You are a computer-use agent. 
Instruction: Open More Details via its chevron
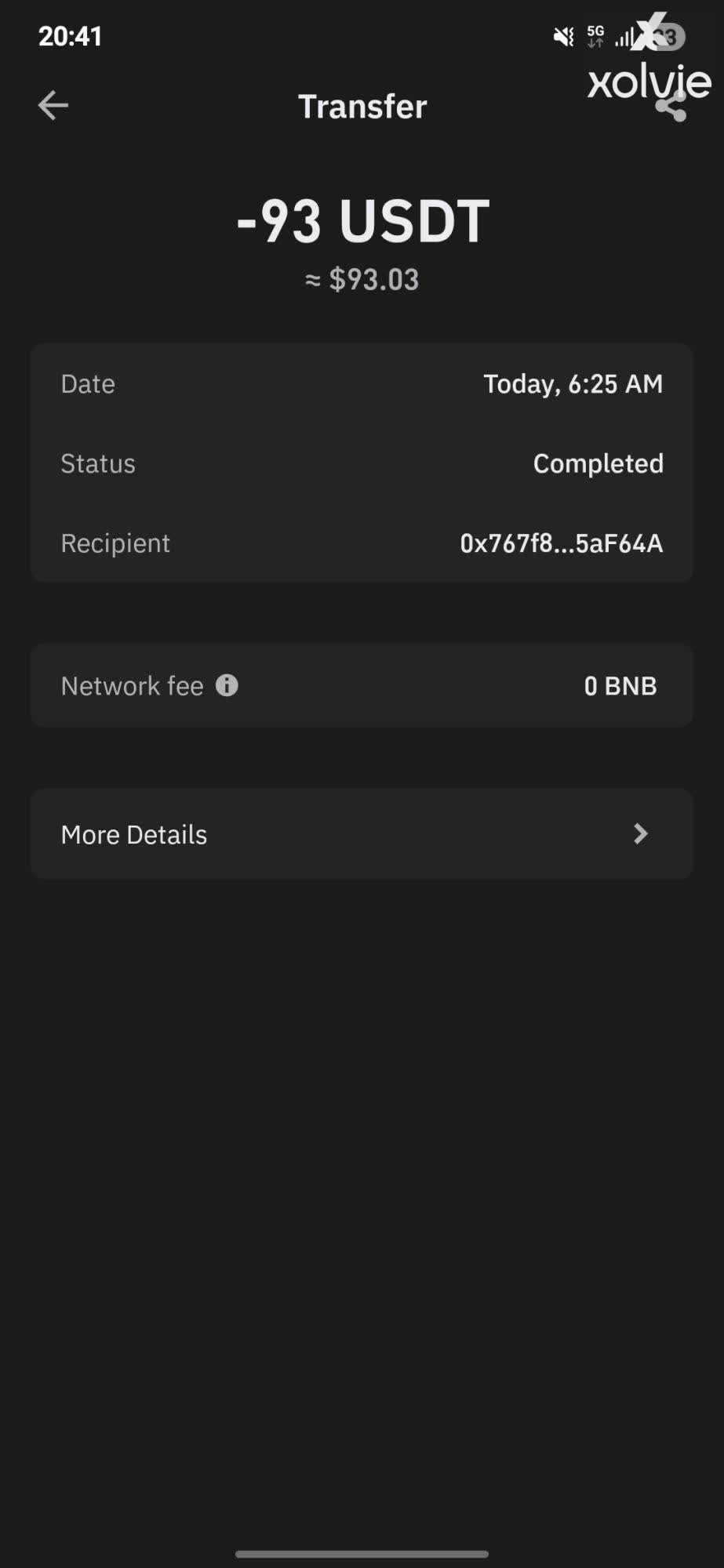[641, 834]
